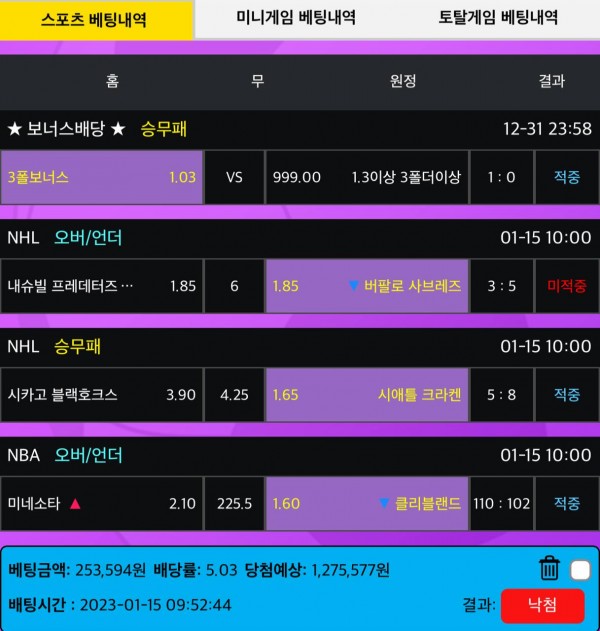Check the bet slip selection box
Image resolution: width=600 pixels, height=631 pixels.
[579, 570]
